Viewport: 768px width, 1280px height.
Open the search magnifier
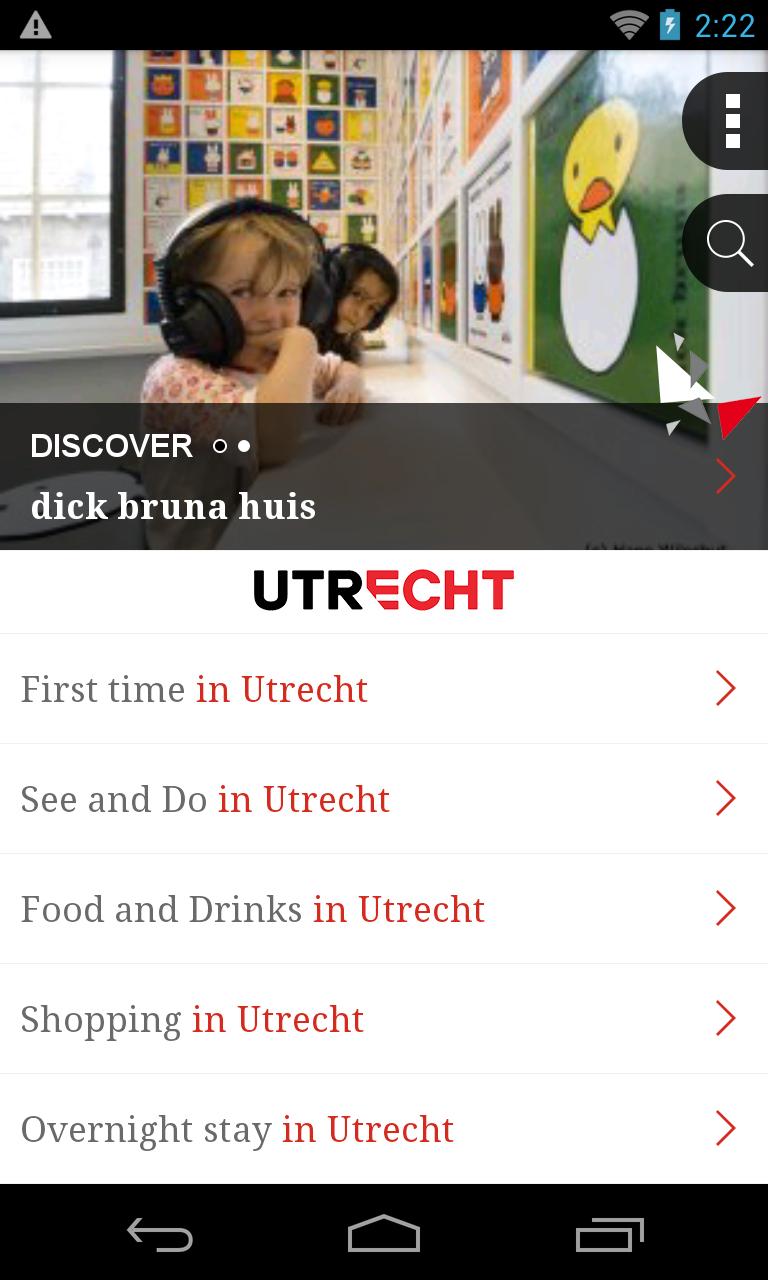730,244
